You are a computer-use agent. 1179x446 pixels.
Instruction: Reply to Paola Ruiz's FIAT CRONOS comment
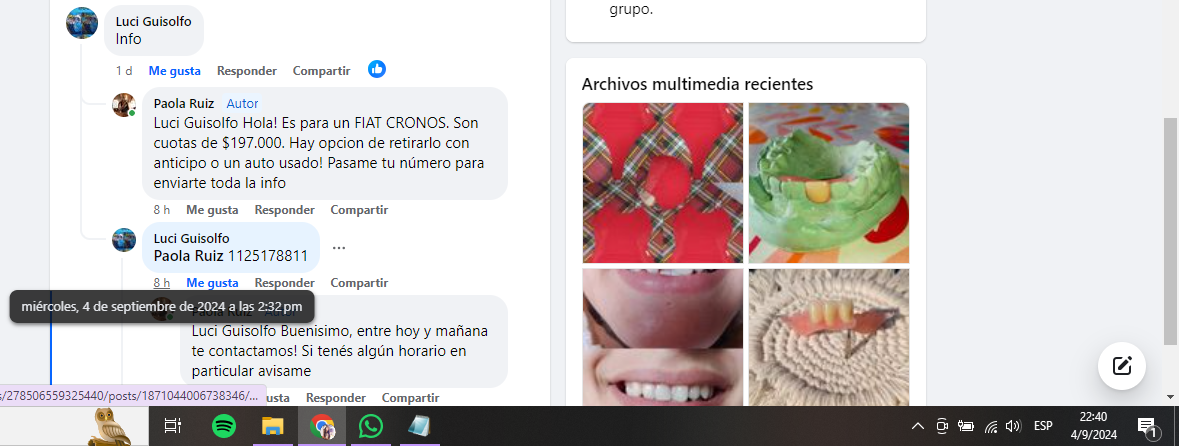coord(284,210)
